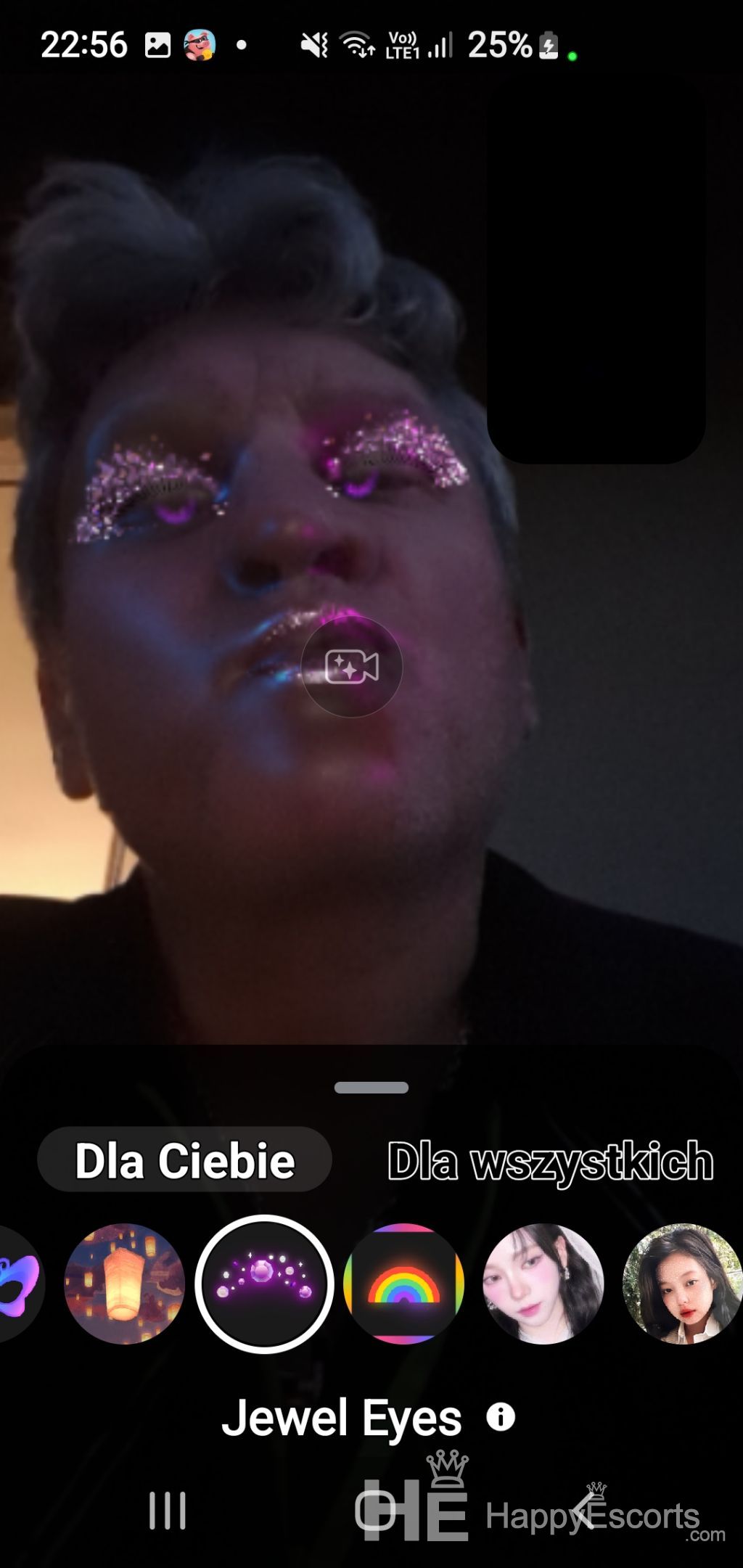Screen dimensions: 743x1568
Task: Select the Jewel Eyes effect
Action: coord(265,1284)
